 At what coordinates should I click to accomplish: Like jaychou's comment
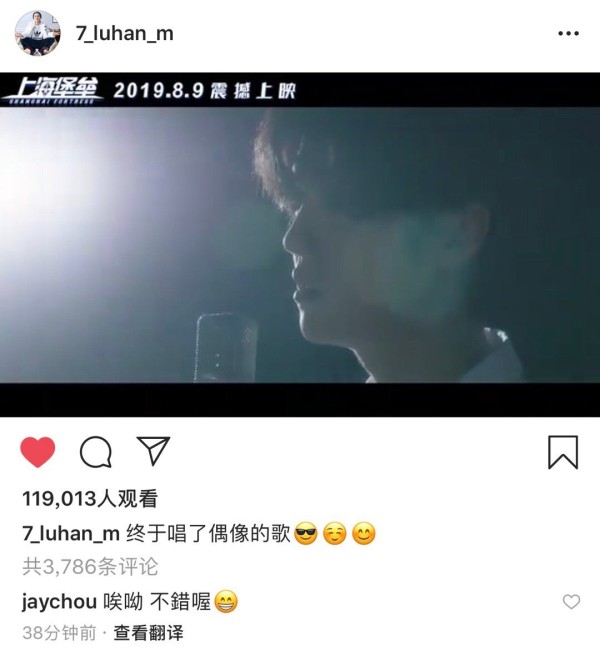pos(571,602)
